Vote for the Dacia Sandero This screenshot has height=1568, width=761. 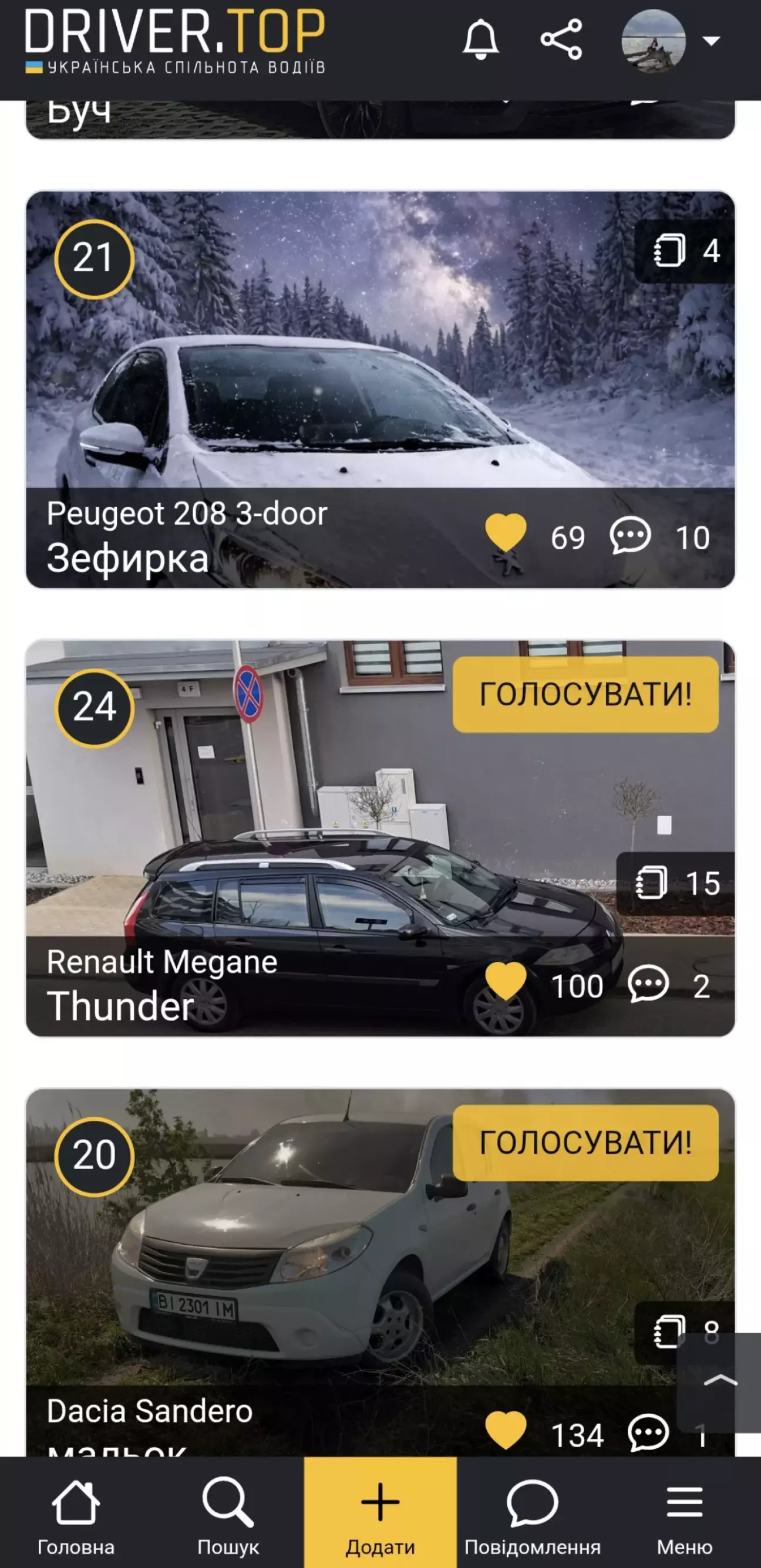click(x=585, y=1143)
